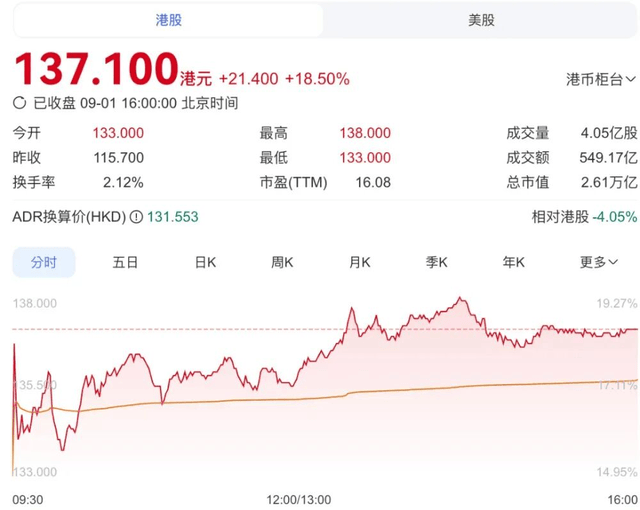This screenshot has width=640, height=510.
Task: Open the 港币柜台 dropdown
Action: (600, 78)
